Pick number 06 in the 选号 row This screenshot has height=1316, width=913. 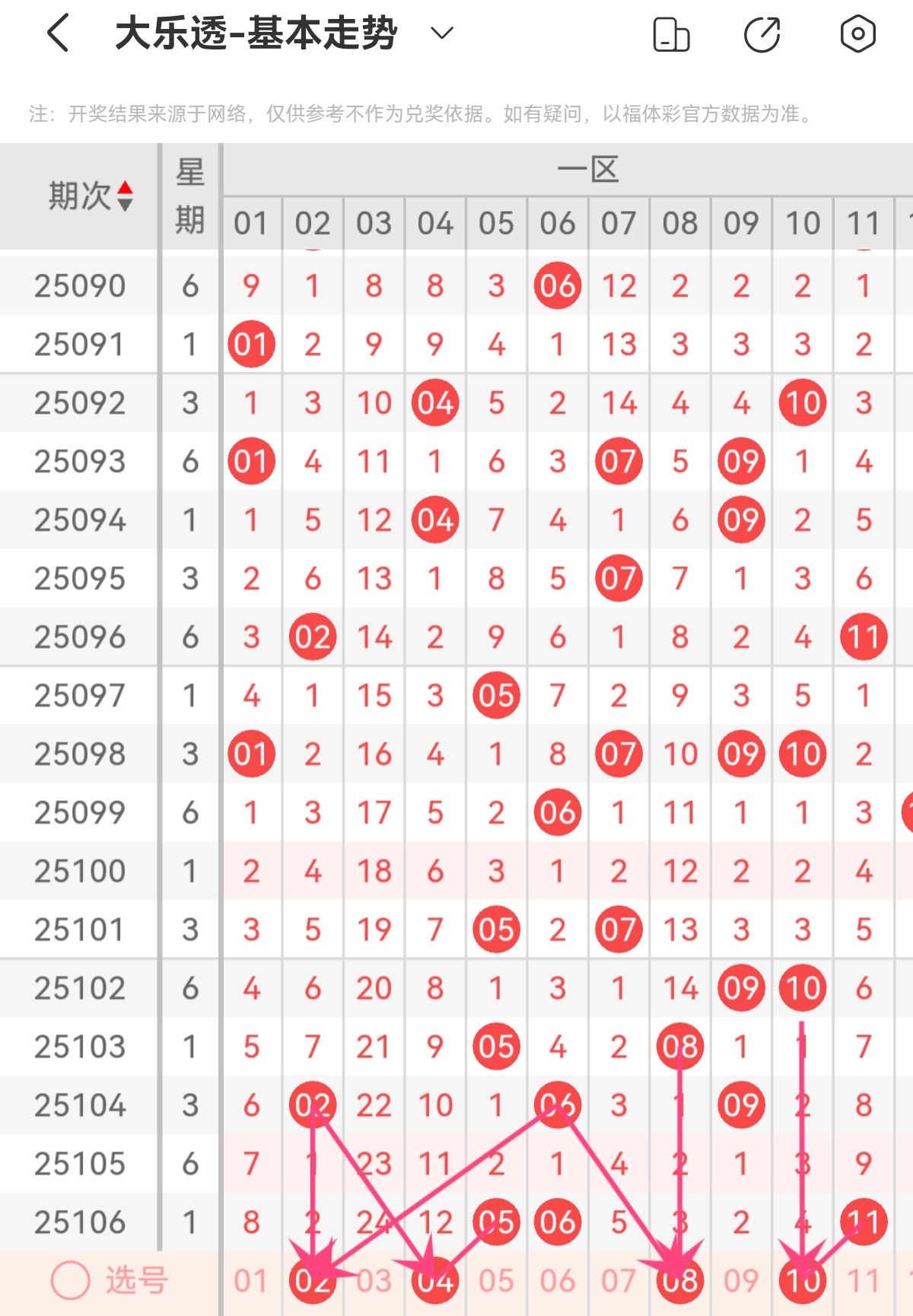tap(558, 1281)
